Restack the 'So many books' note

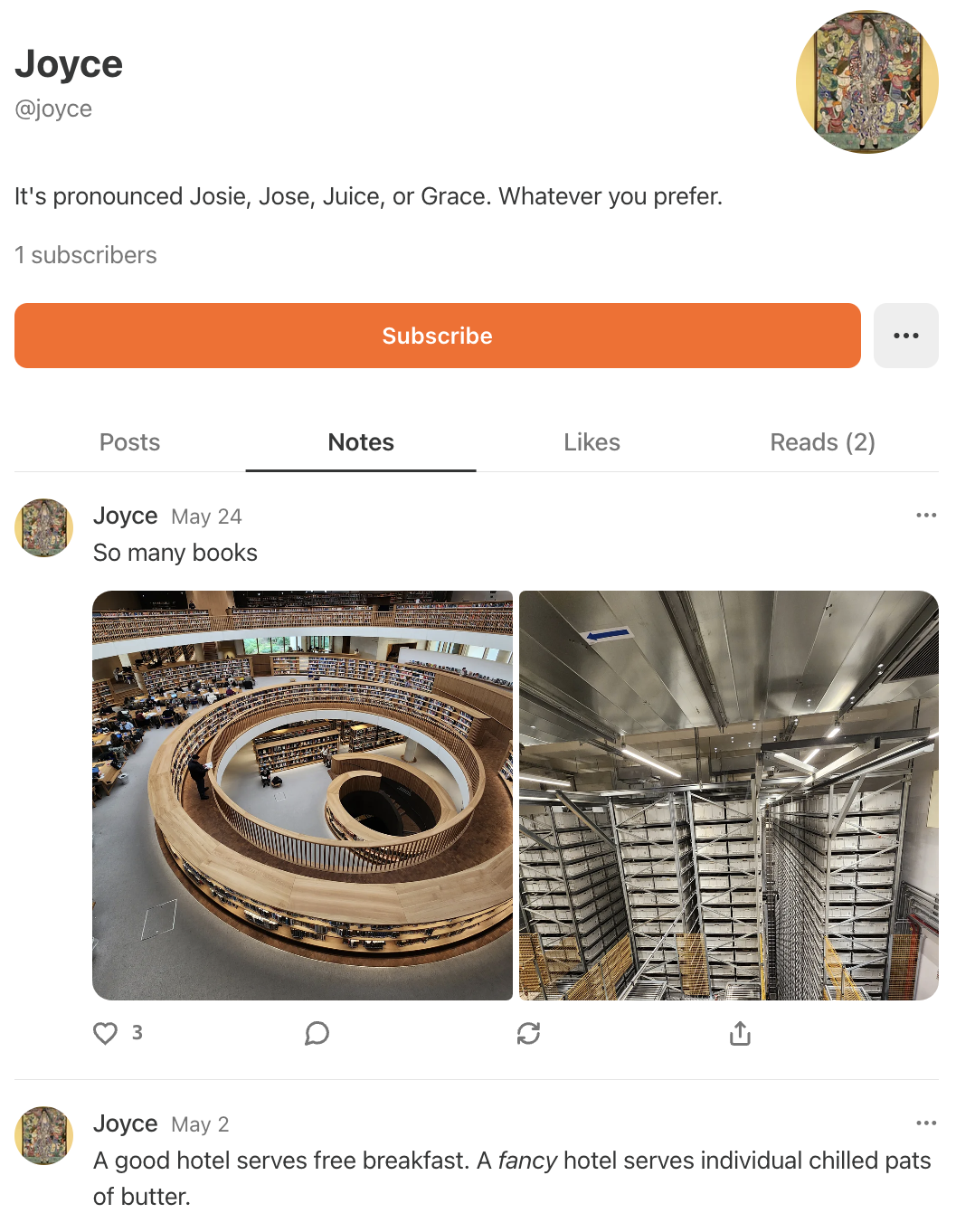coord(528,1033)
